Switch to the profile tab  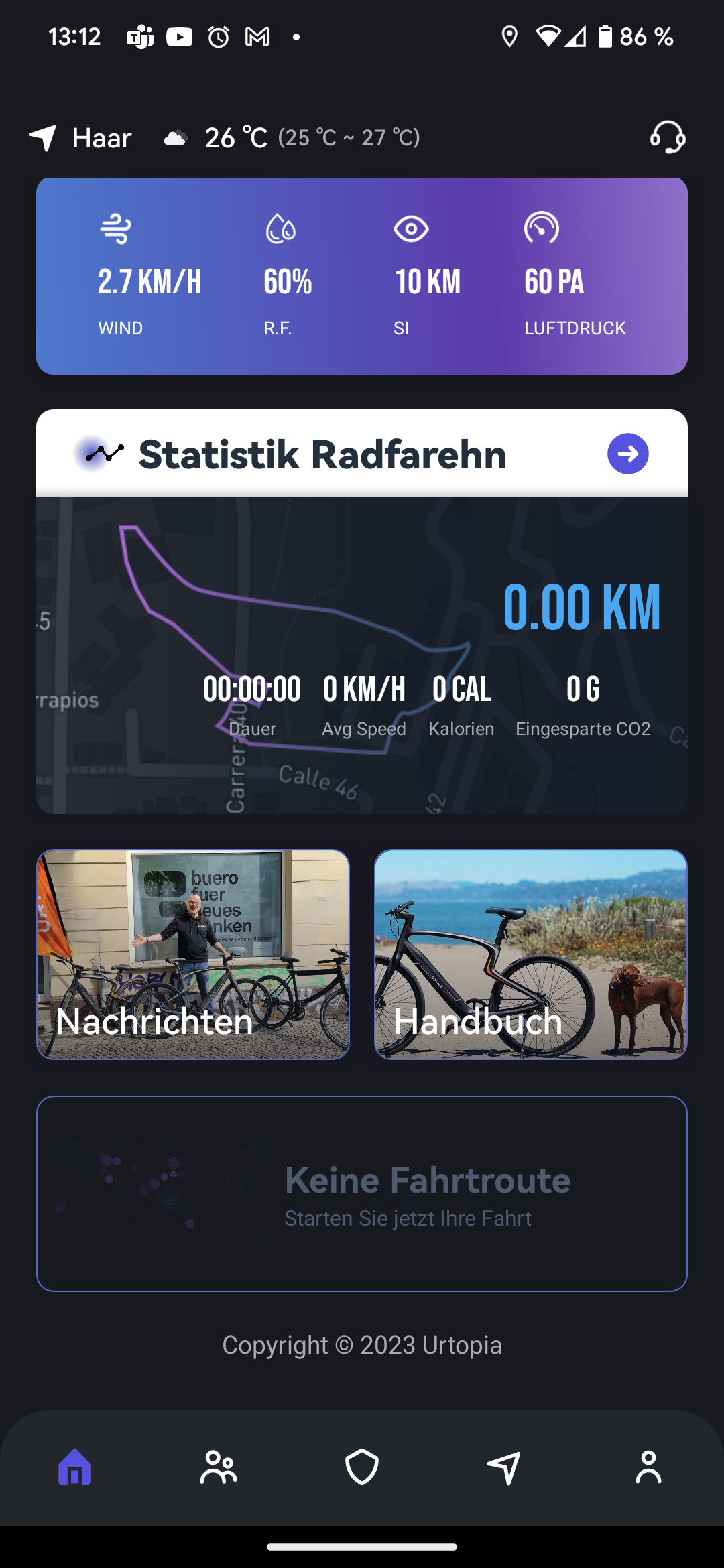pyautogui.click(x=648, y=1467)
